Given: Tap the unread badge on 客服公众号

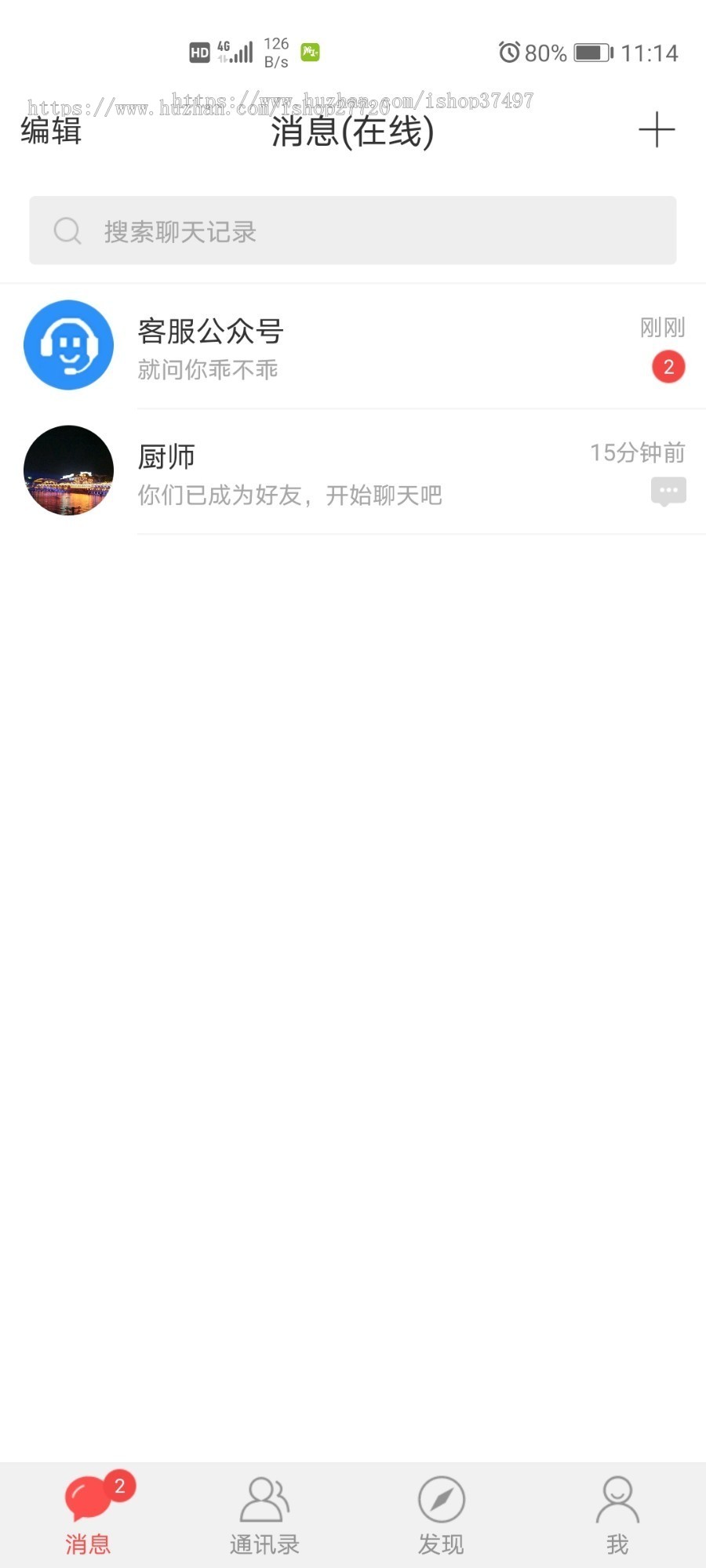Looking at the screenshot, I should coord(668,366).
